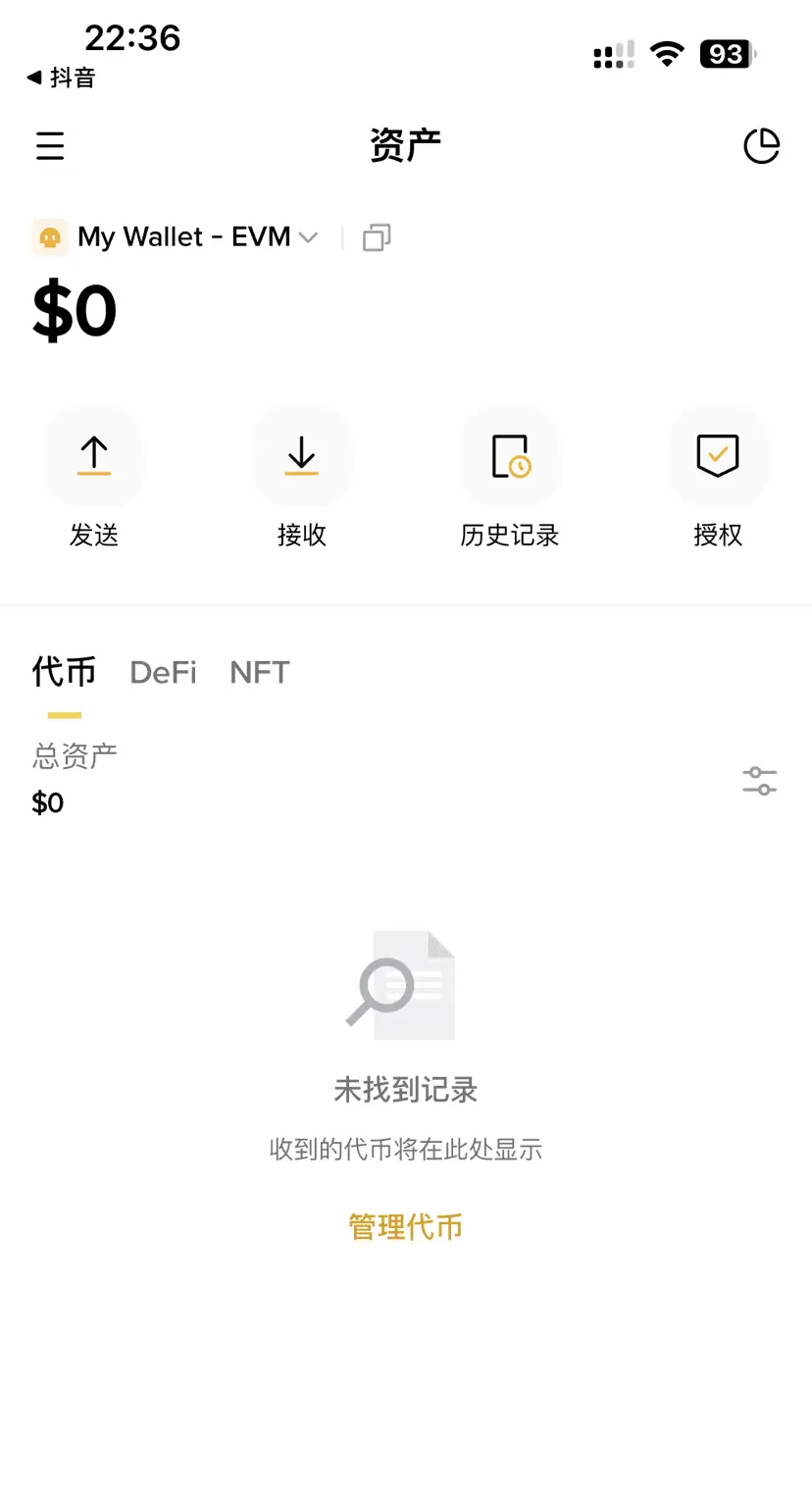This screenshot has height=1494, width=812.
Task: Copy wallet address icon
Action: [x=377, y=237]
